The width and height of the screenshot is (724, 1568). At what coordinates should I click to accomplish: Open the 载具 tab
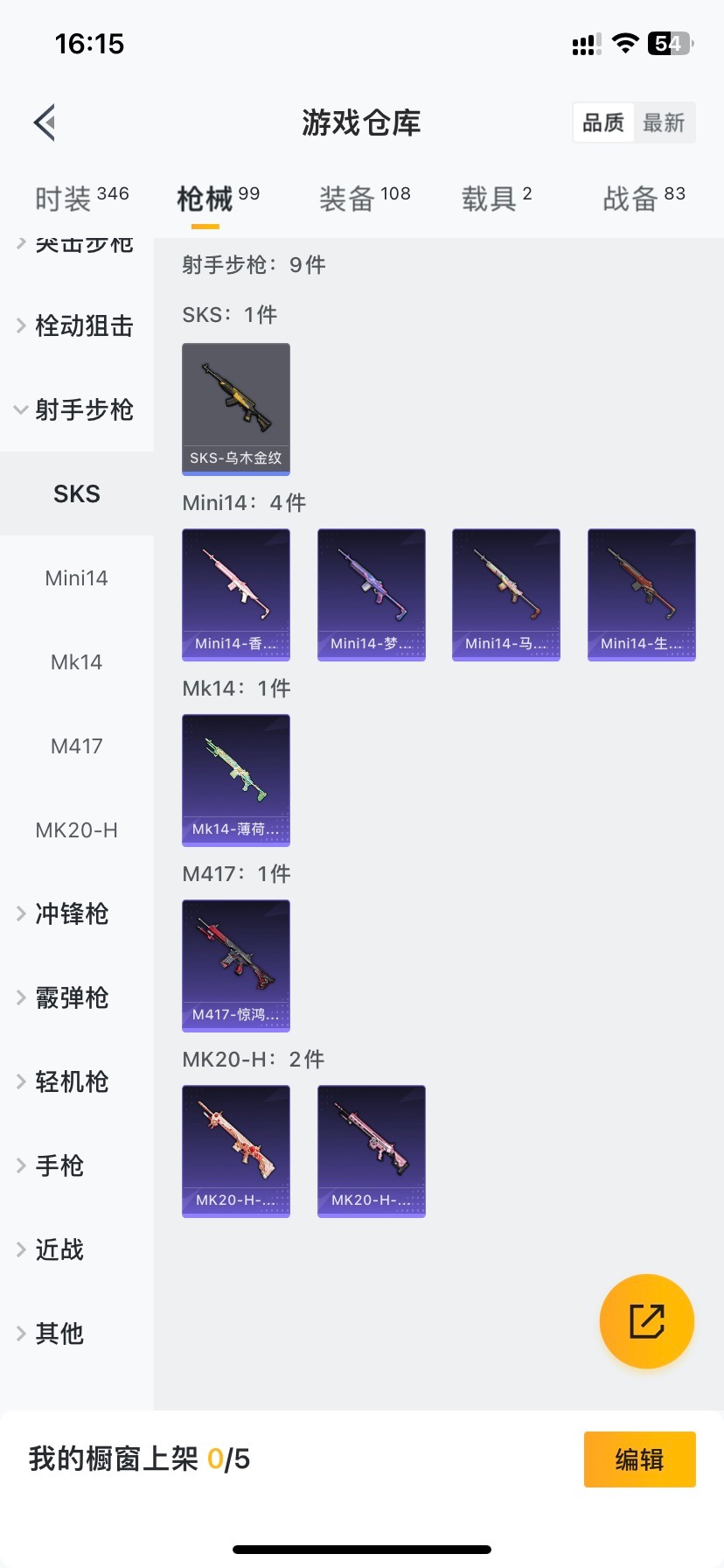[x=496, y=199]
